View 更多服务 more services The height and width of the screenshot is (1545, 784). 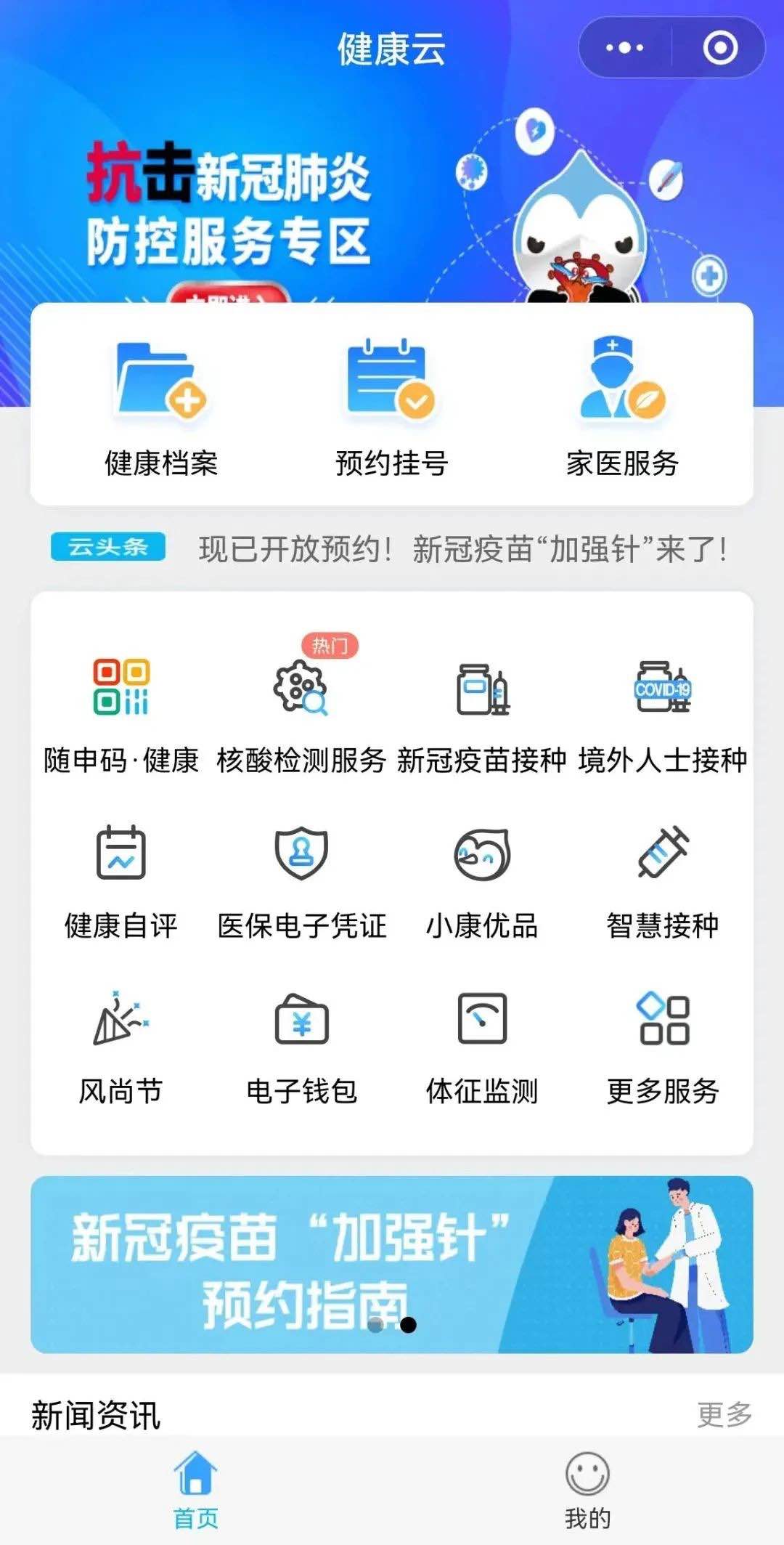coord(663,1046)
